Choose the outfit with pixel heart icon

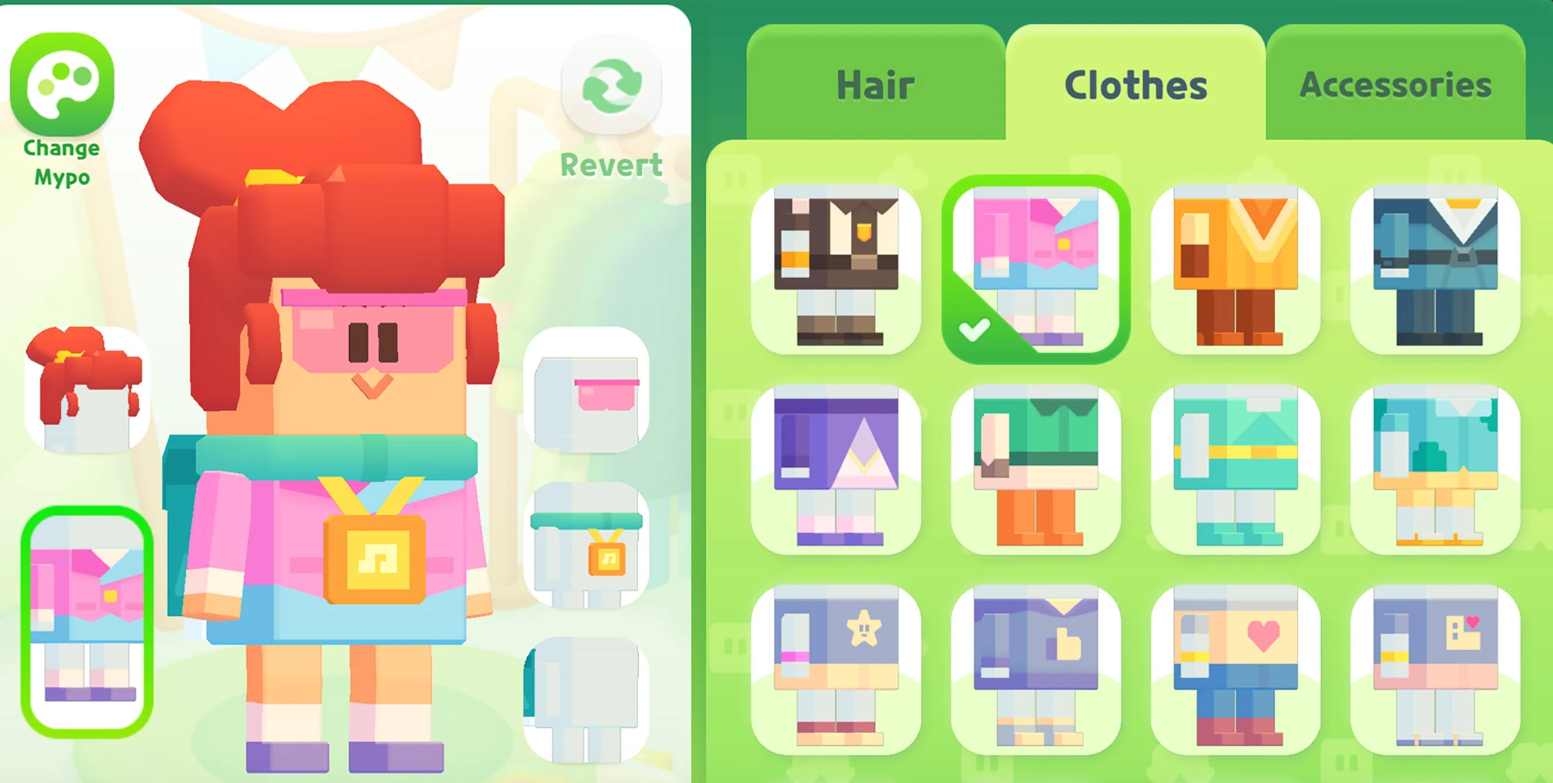pos(1435,668)
